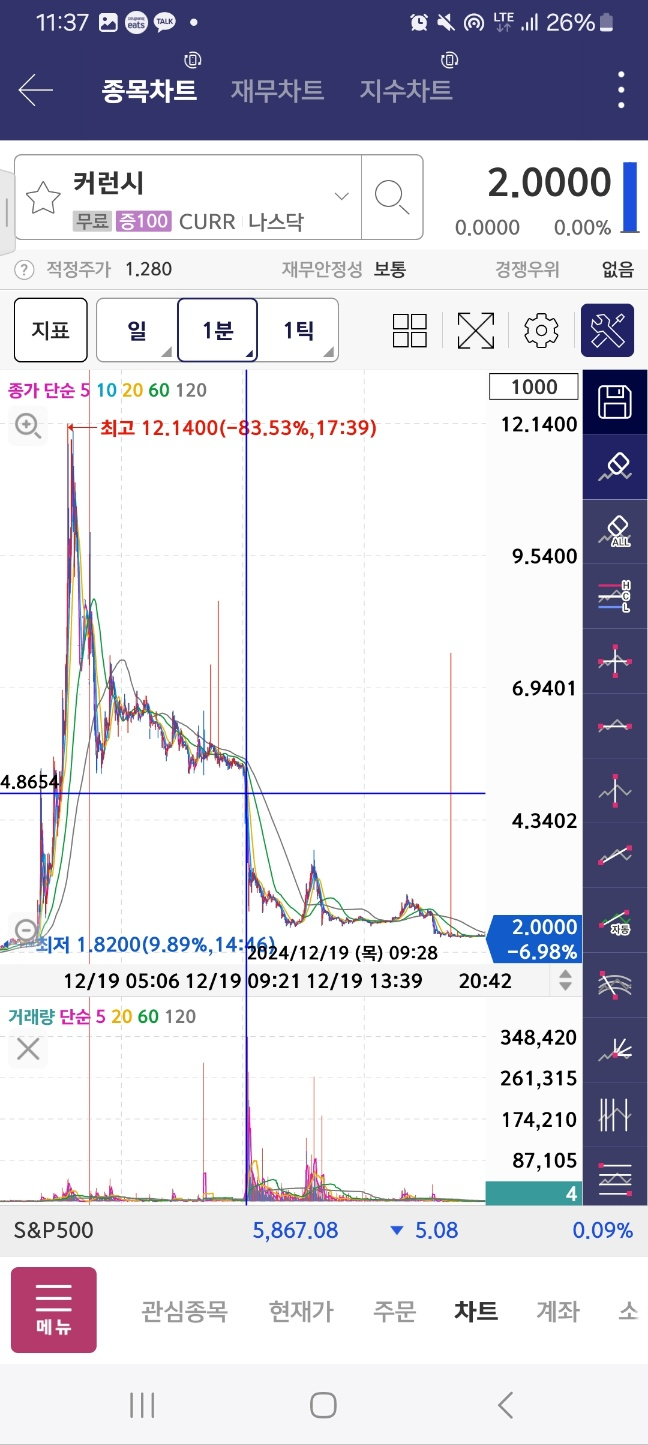Open the stock search magnifier
The height and width of the screenshot is (1445, 648).
click(x=392, y=197)
